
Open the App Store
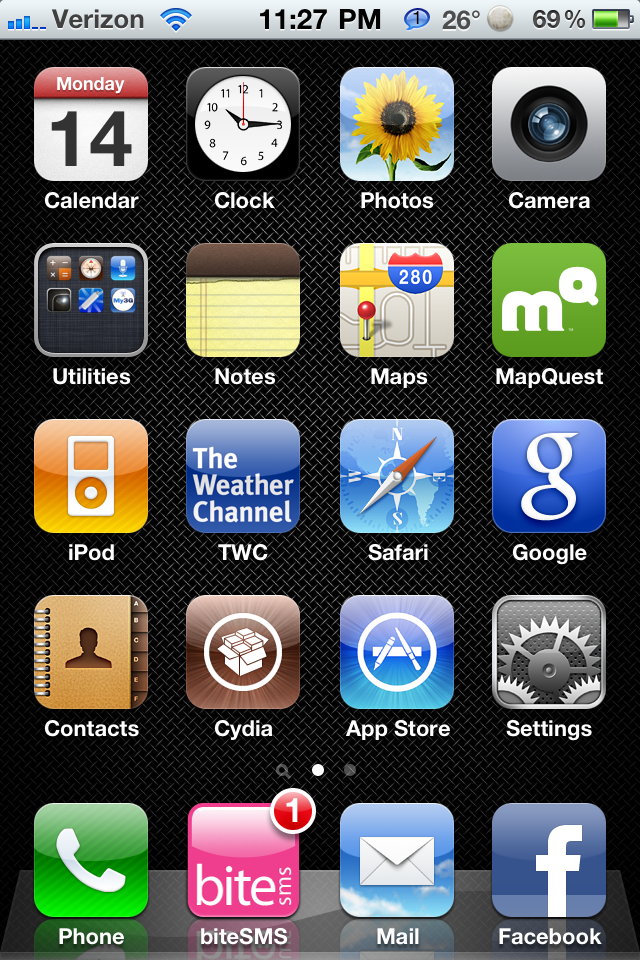click(x=397, y=652)
